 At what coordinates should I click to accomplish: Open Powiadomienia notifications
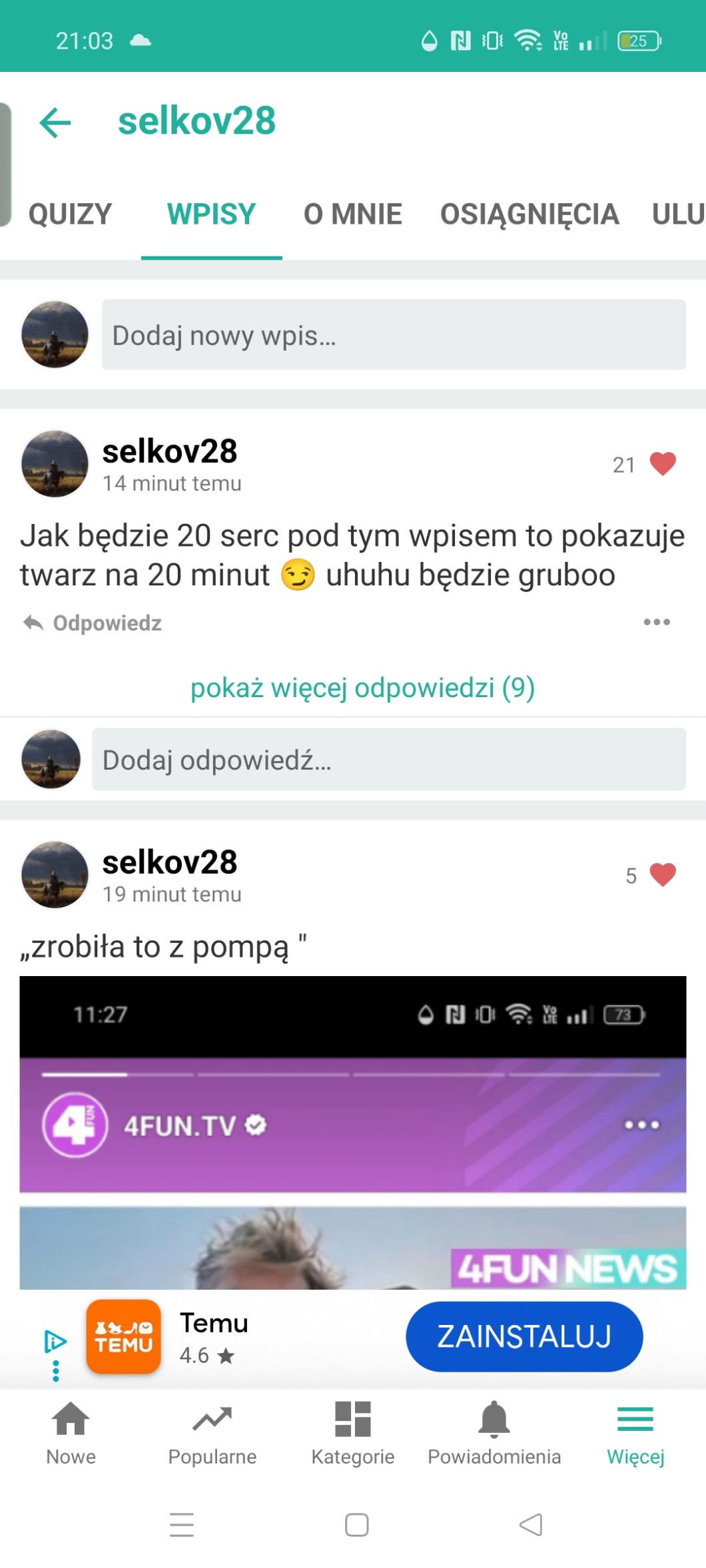click(494, 1433)
